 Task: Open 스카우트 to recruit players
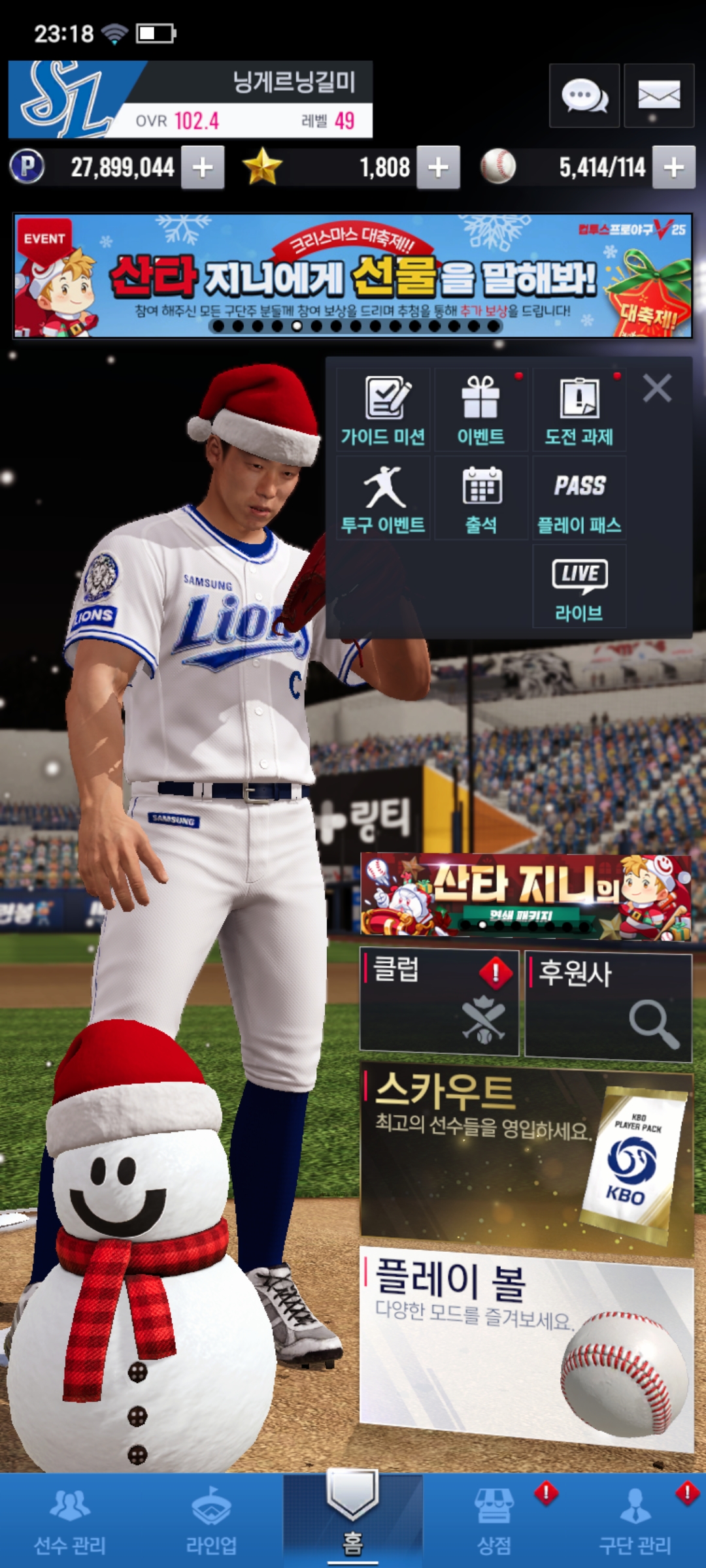(x=526, y=1153)
